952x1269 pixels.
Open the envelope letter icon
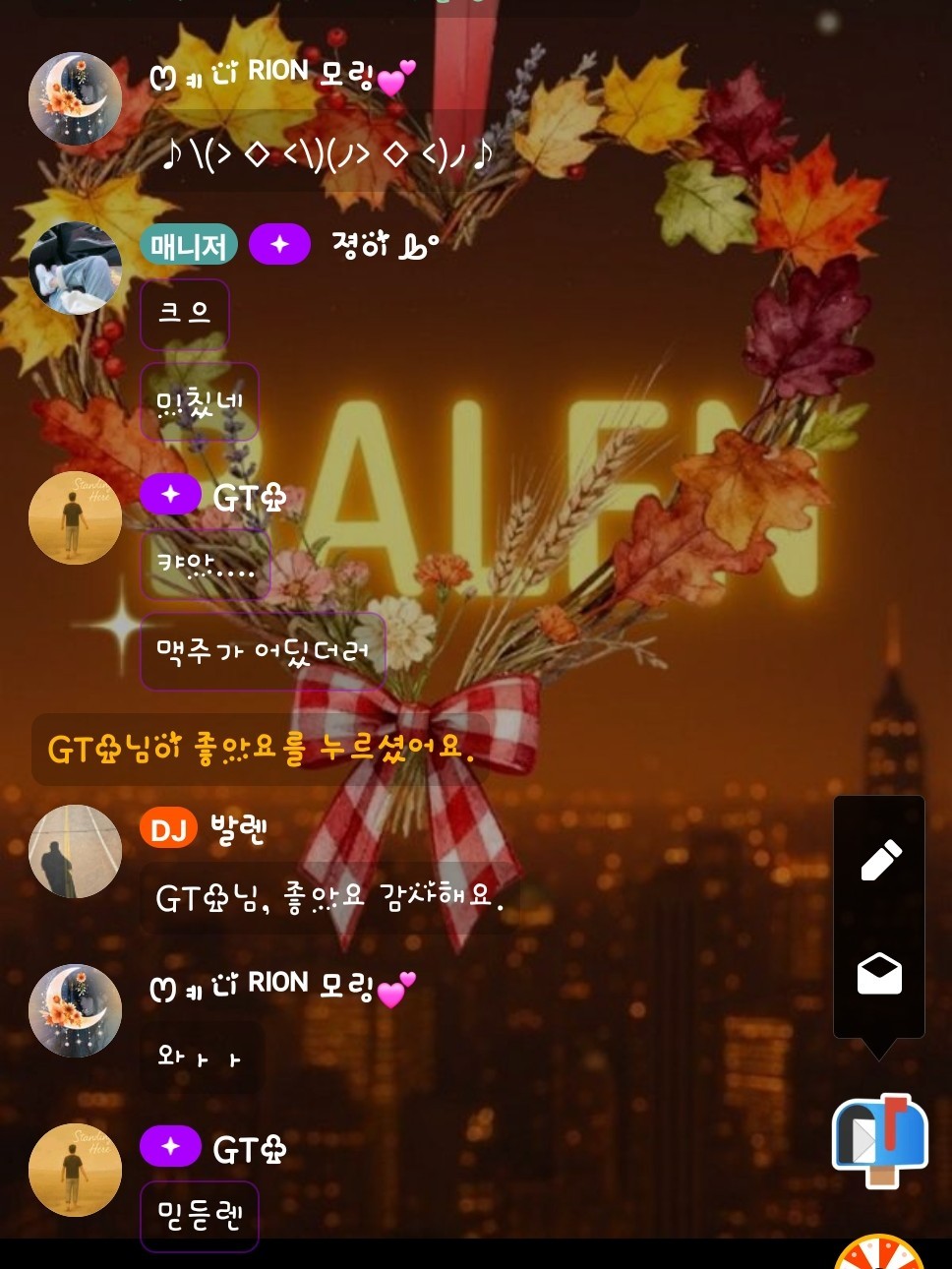(879, 974)
